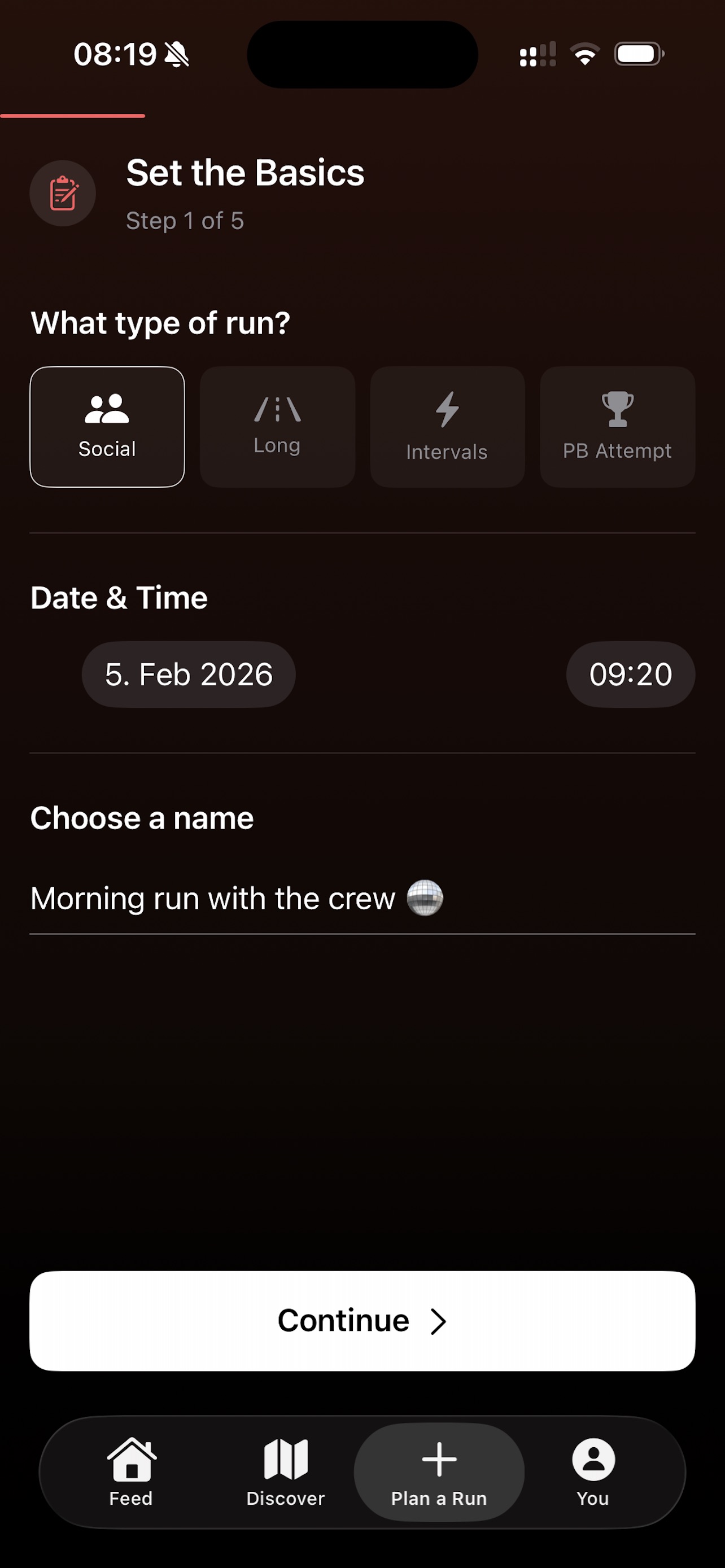Tap the chevron on the Continue button
Image resolution: width=725 pixels, height=1568 pixels.
[439, 1322]
